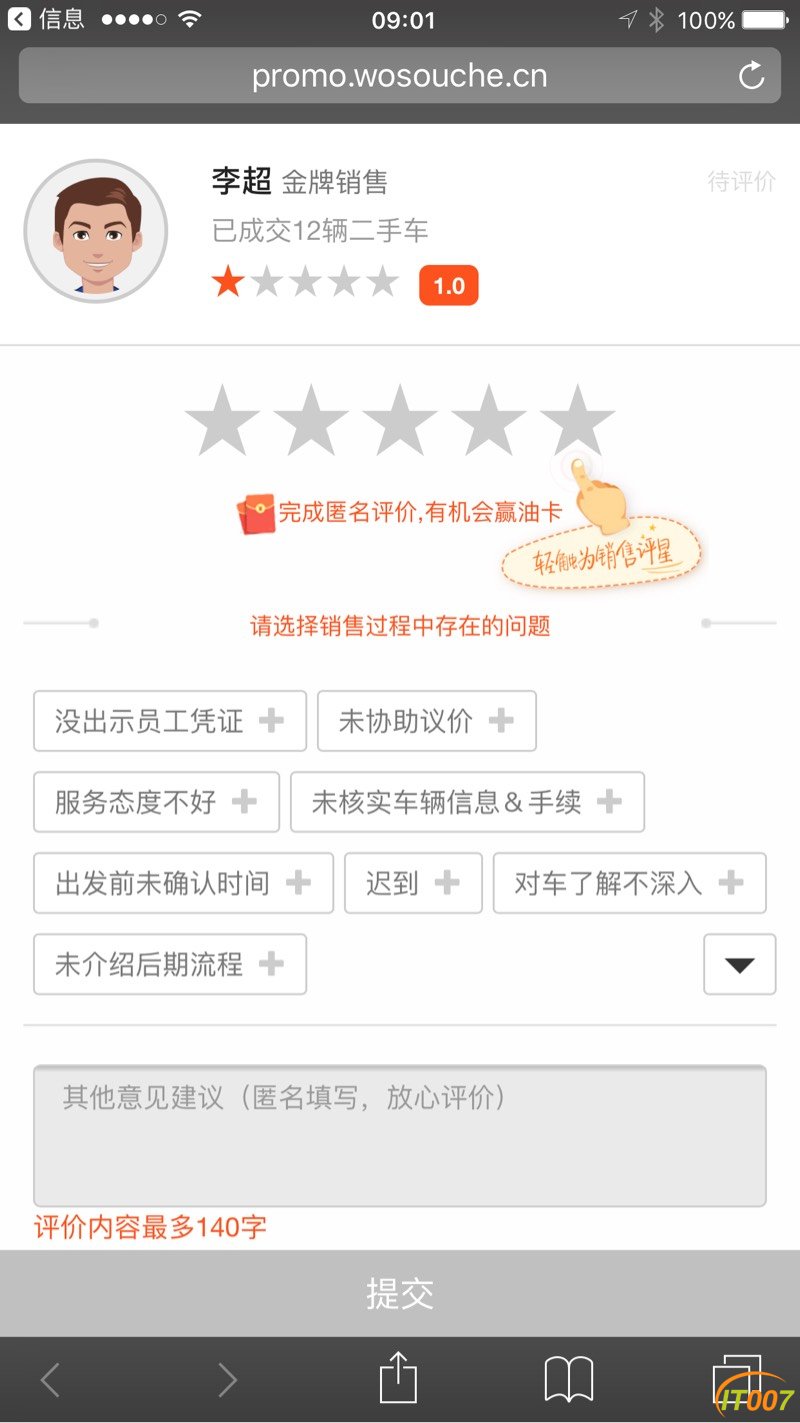Return to the 信息 app
Screen dimensions: 800x1423
point(46,19)
